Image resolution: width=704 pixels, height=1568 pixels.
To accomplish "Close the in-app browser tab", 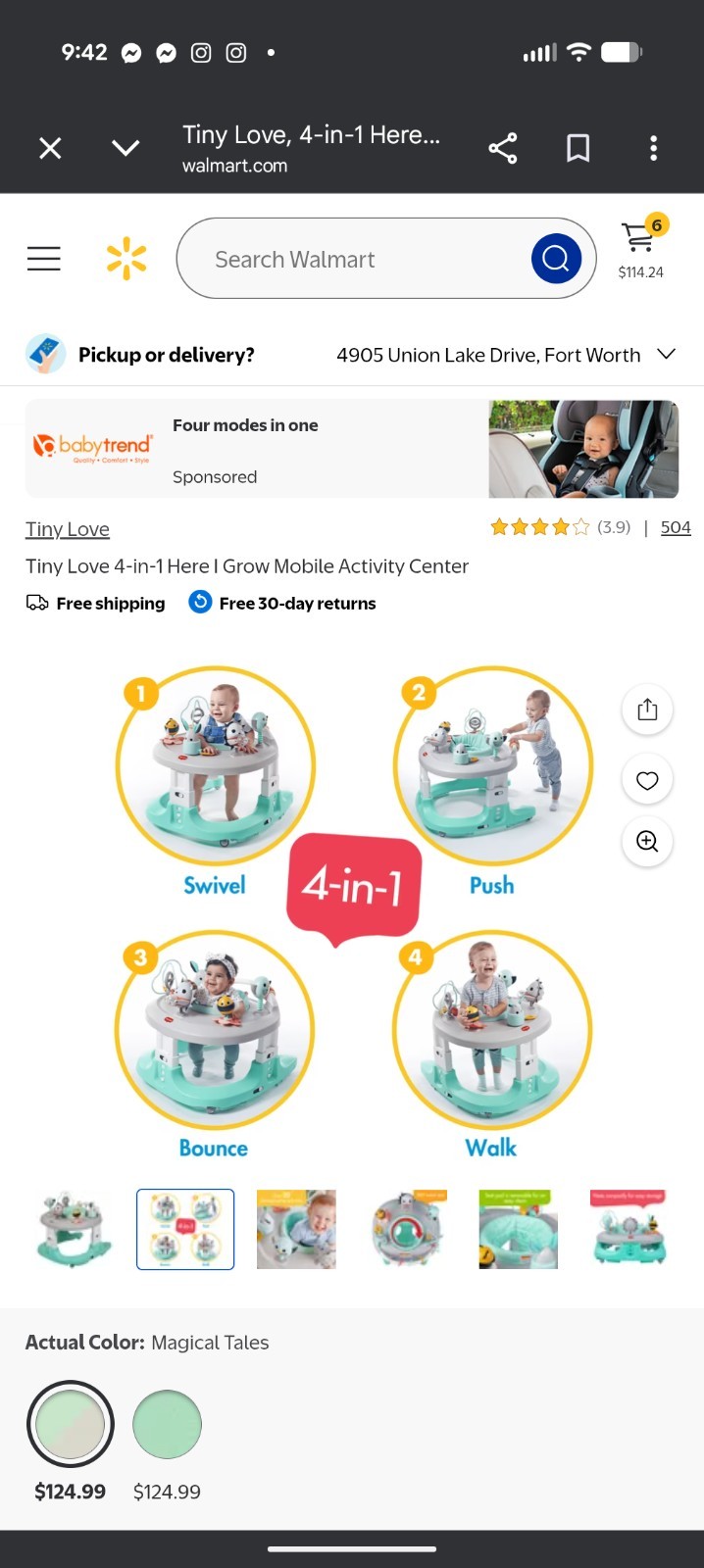I will (50, 148).
